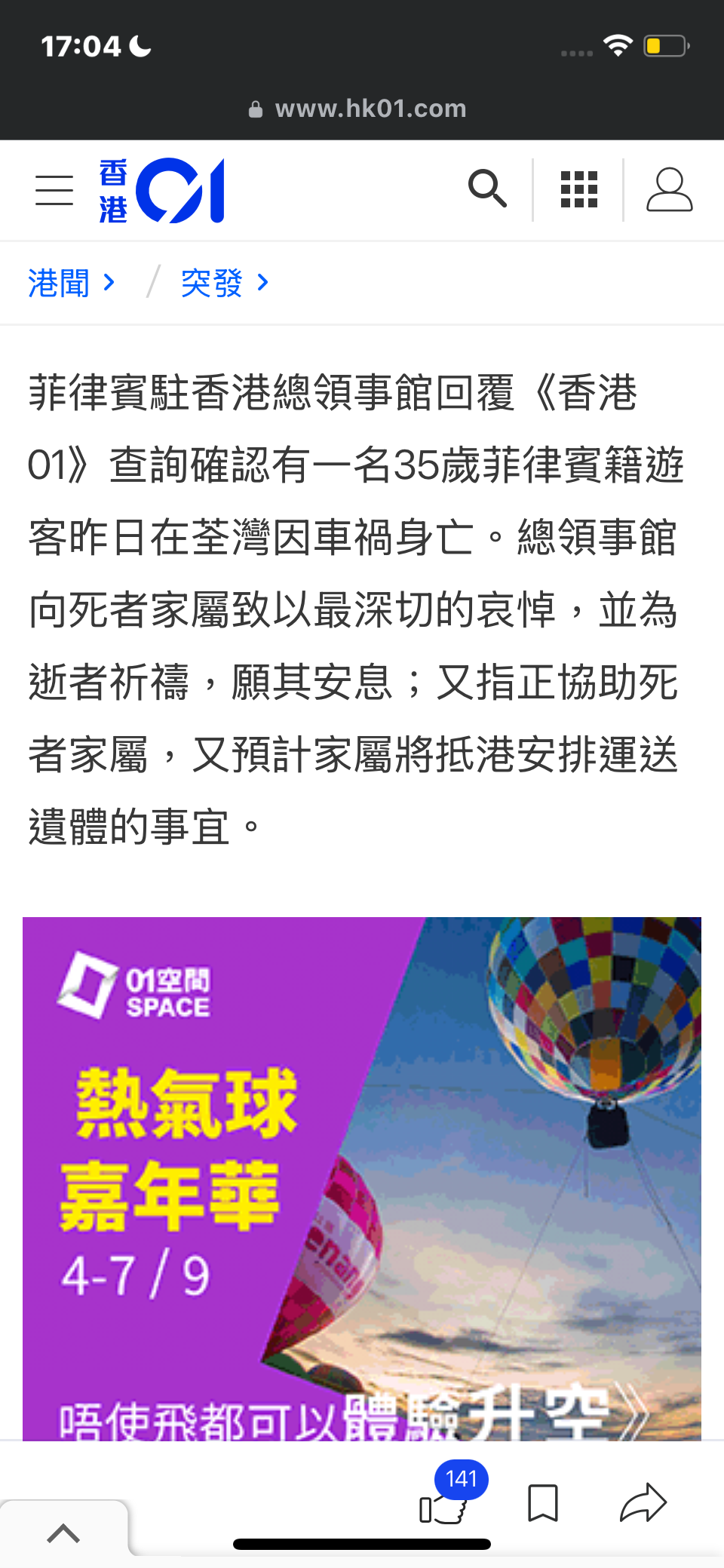Go to the 港聞 category
This screenshot has height=1568, width=724.
[x=71, y=284]
